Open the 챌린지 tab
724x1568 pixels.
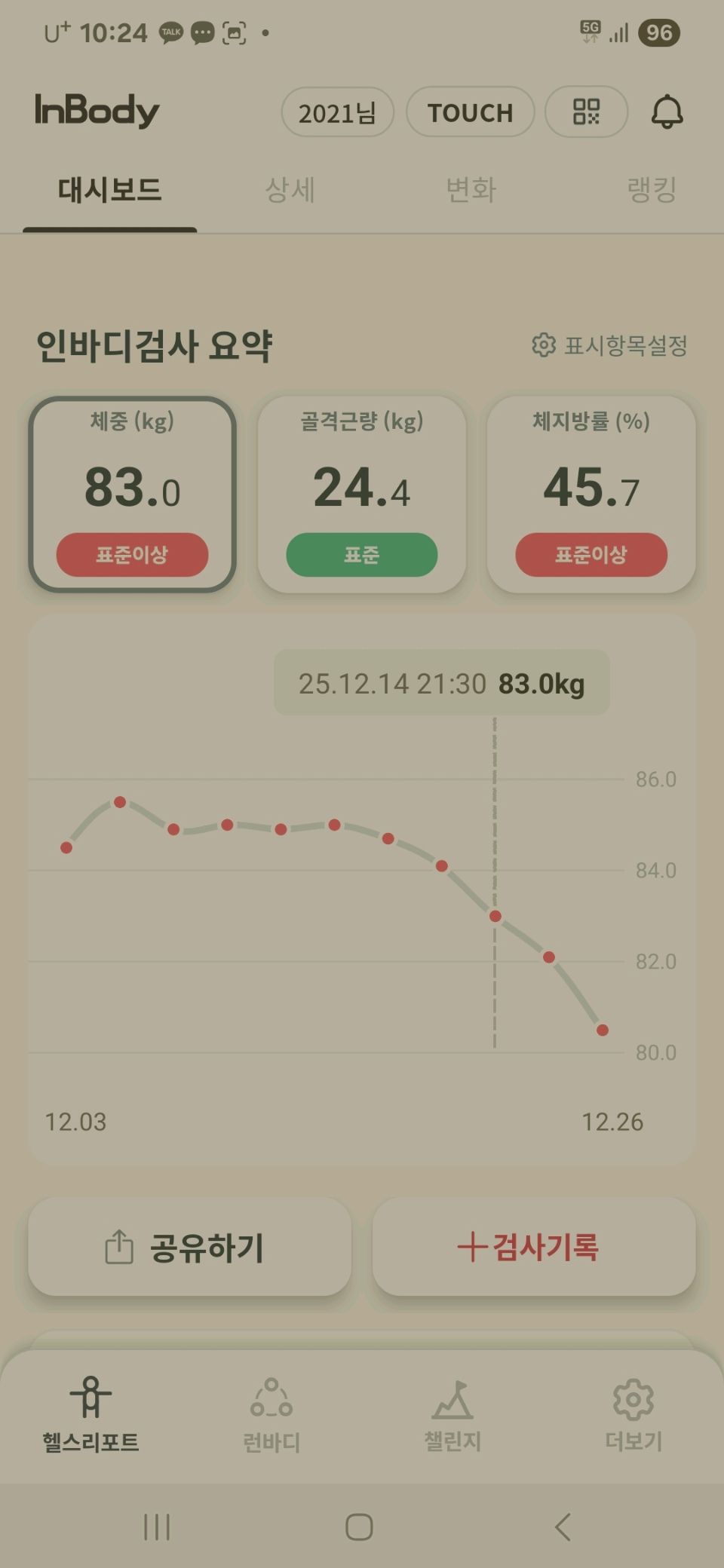click(452, 1414)
